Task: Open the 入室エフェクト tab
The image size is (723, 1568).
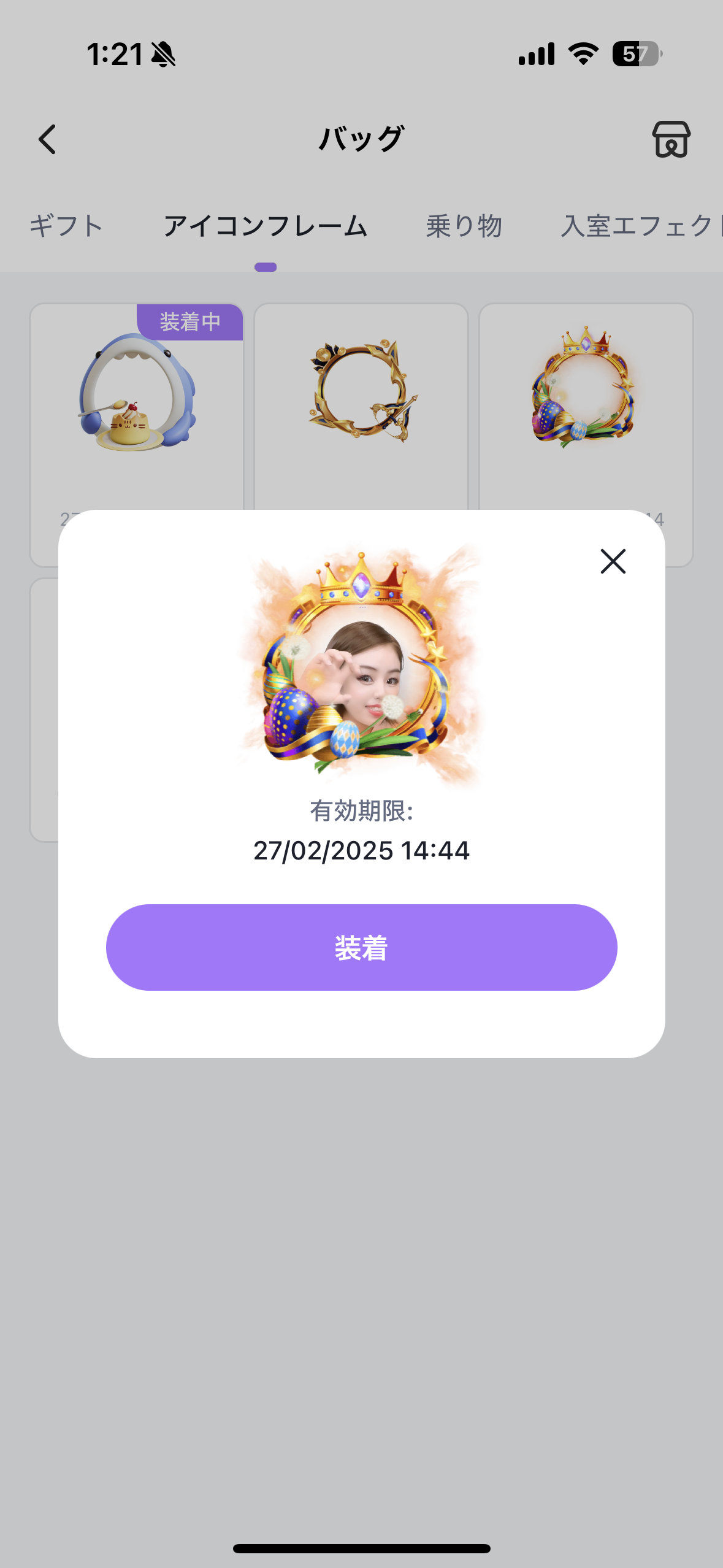Action: 641,226
